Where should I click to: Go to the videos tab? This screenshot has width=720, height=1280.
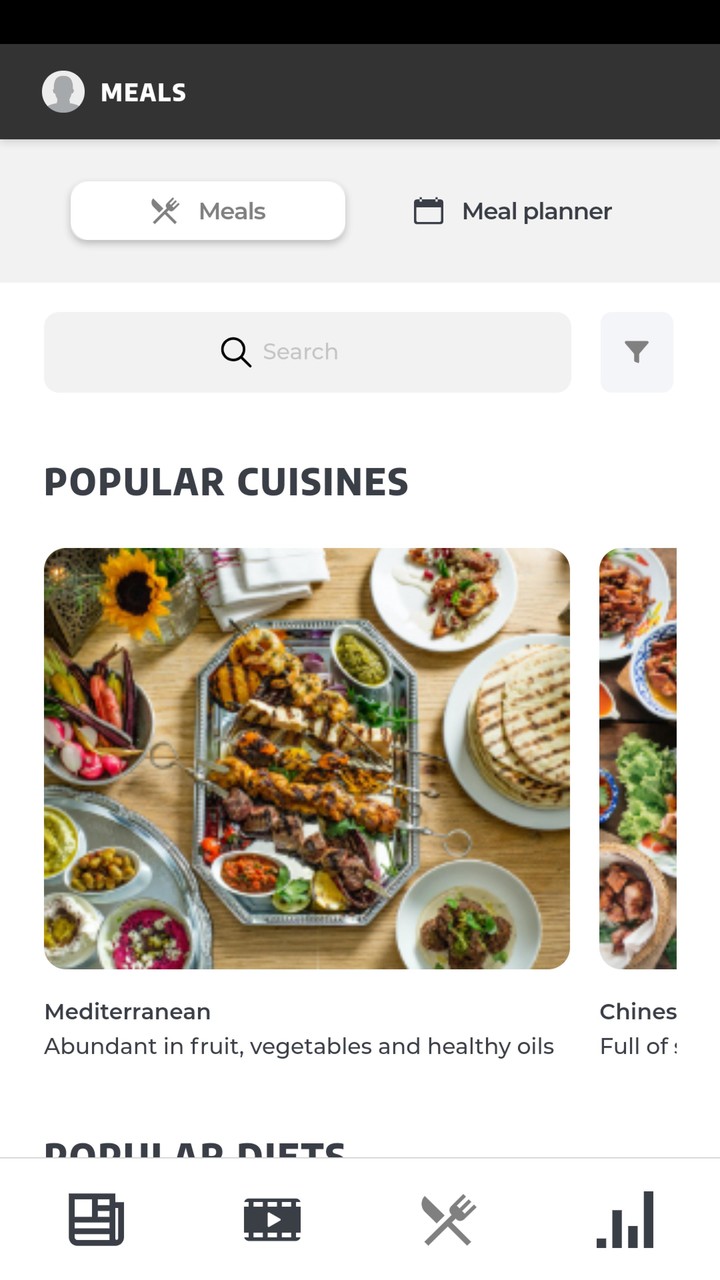click(272, 1220)
